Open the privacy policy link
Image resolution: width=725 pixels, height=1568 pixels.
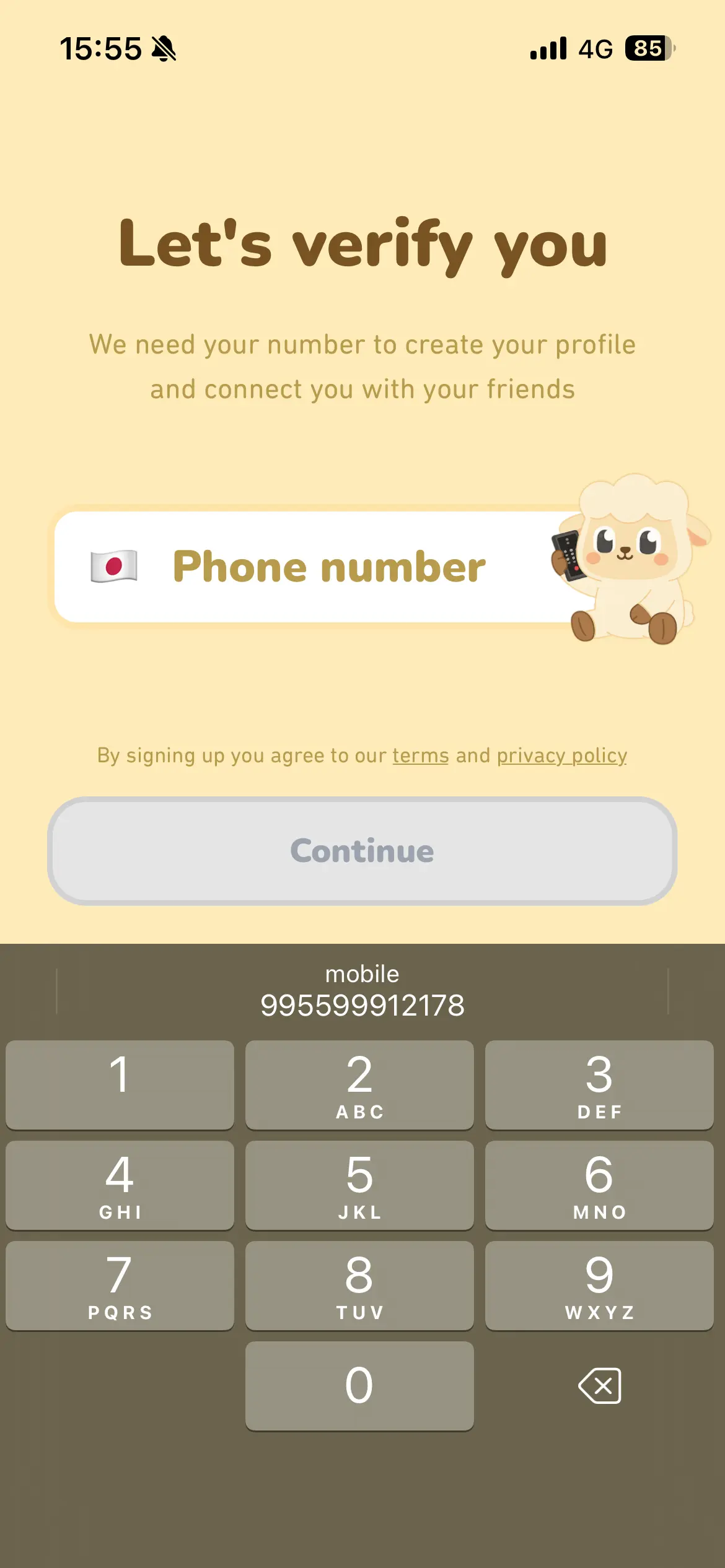point(561,755)
